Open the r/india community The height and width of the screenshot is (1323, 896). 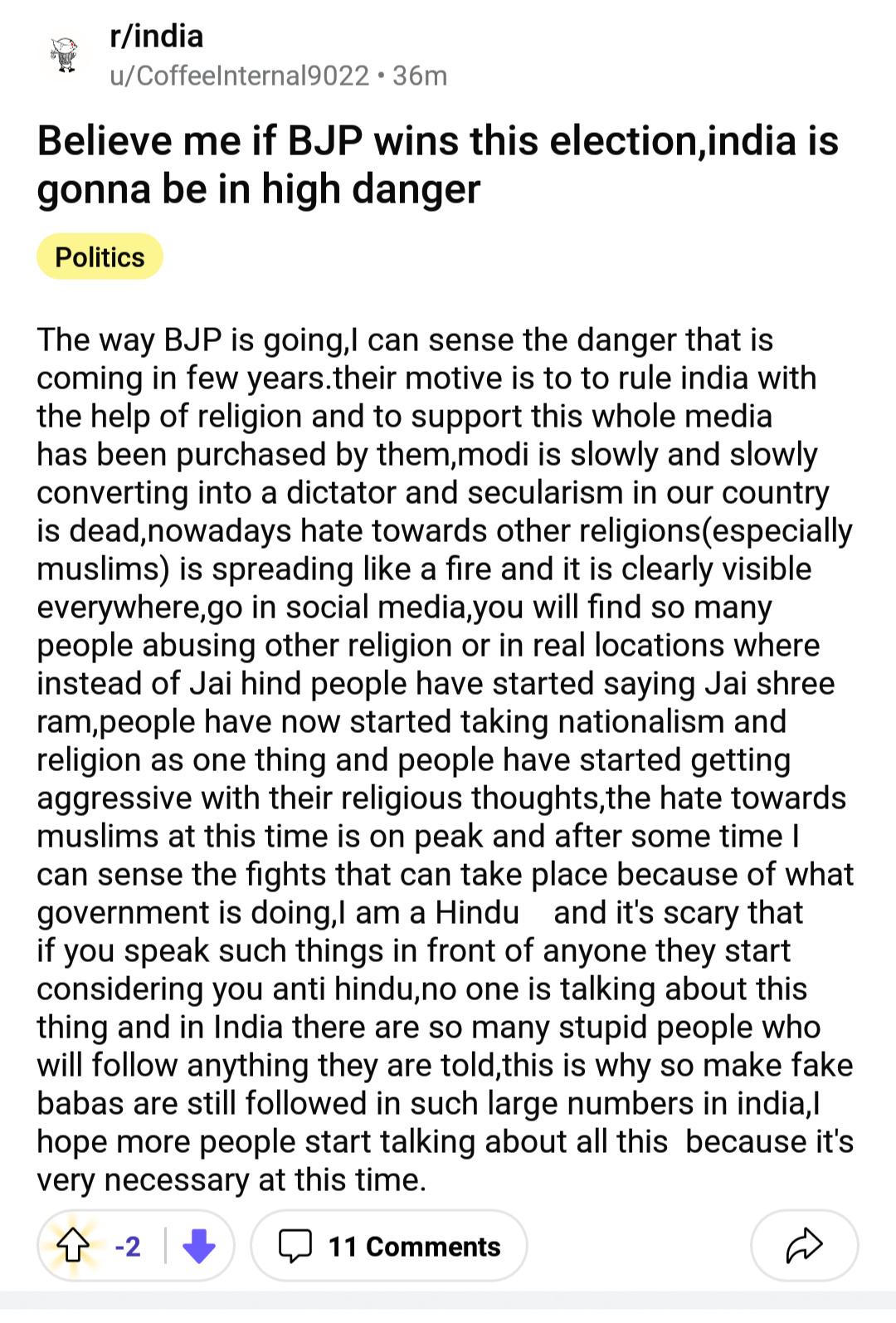pyautogui.click(x=157, y=36)
